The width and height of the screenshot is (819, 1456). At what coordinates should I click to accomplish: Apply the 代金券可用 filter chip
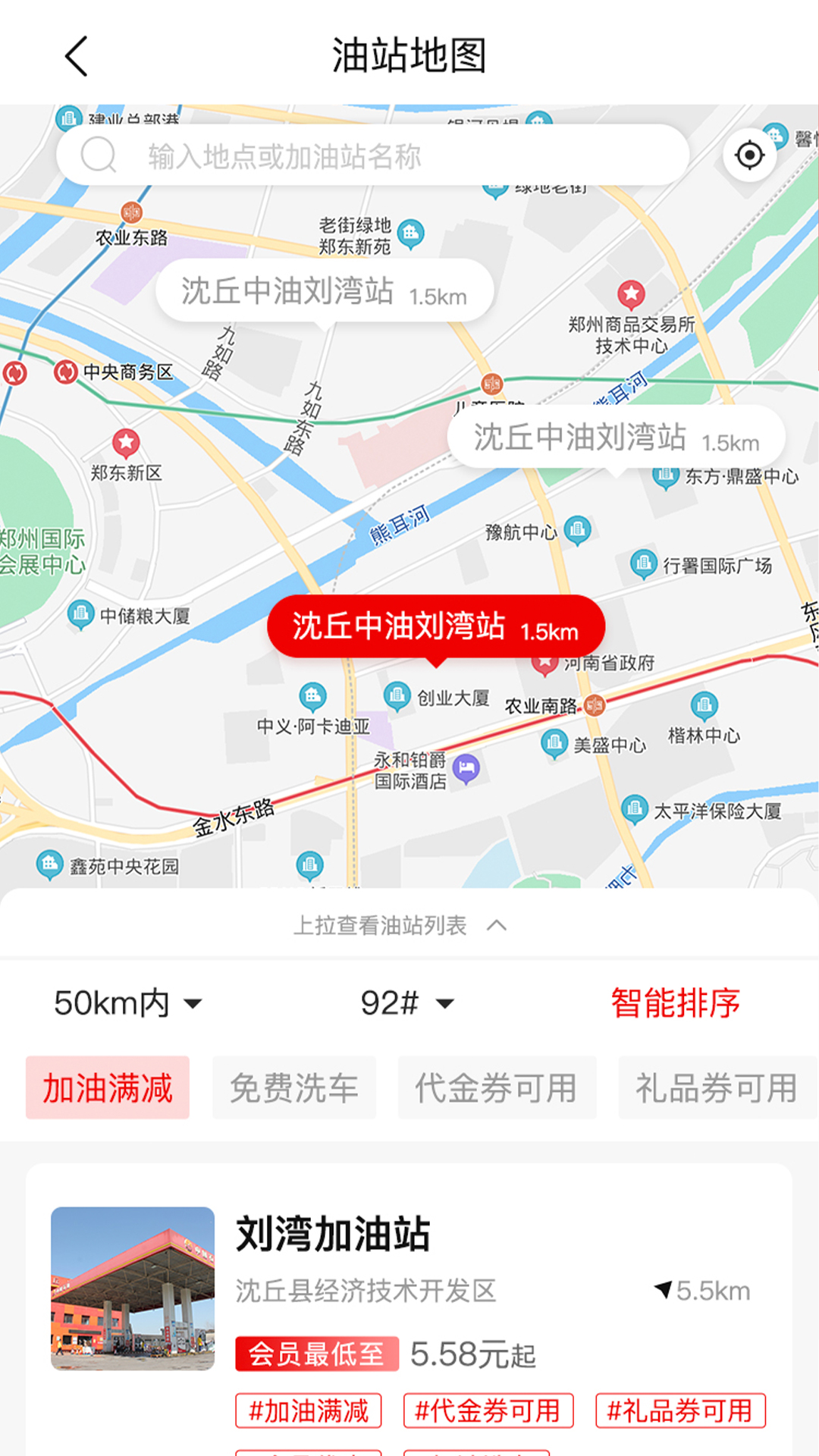click(x=497, y=1087)
